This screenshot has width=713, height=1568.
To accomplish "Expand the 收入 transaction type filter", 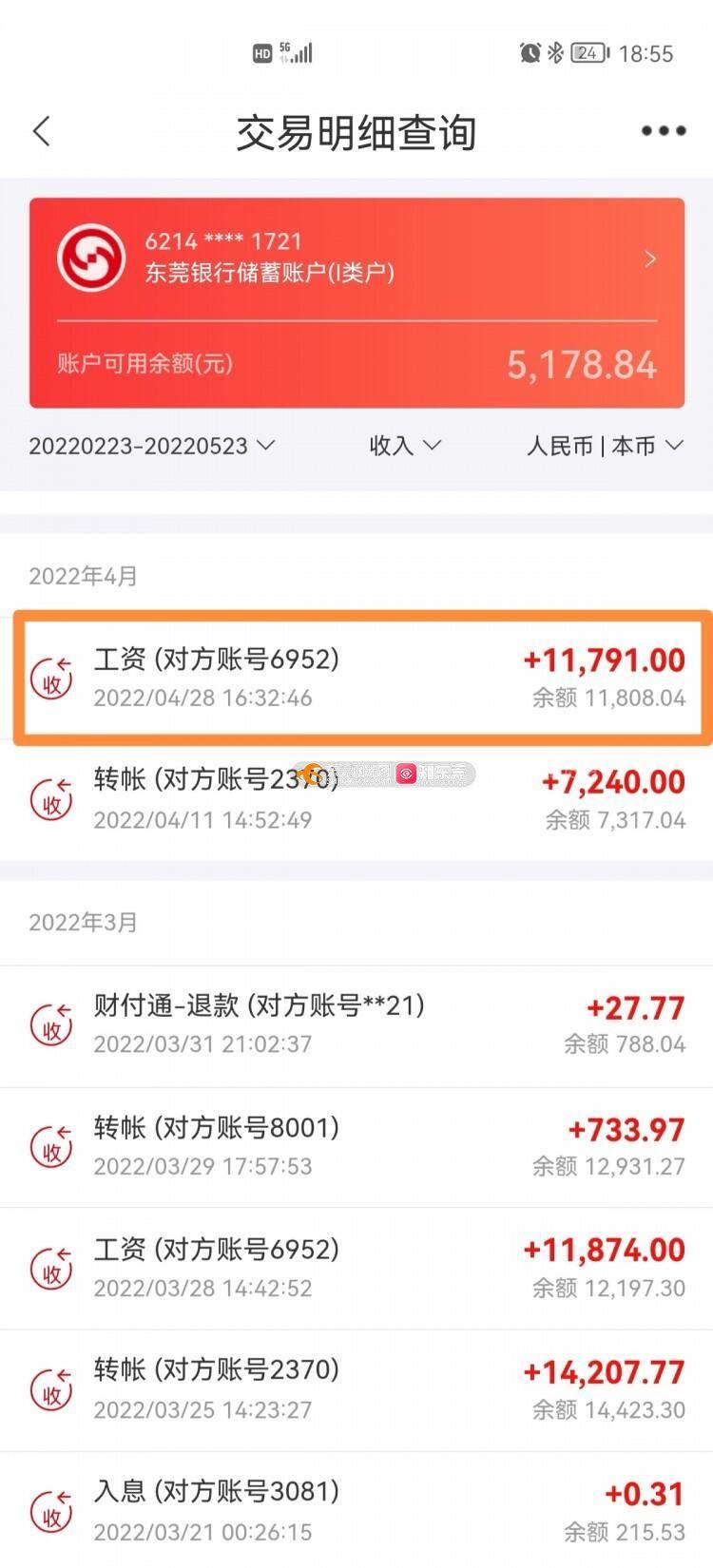I will pos(405,446).
